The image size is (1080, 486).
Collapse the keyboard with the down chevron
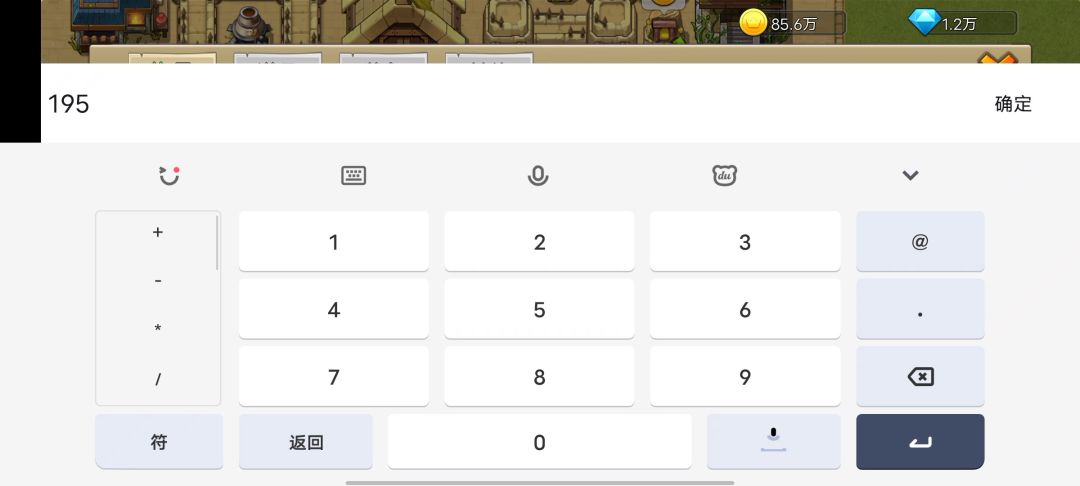click(x=910, y=176)
